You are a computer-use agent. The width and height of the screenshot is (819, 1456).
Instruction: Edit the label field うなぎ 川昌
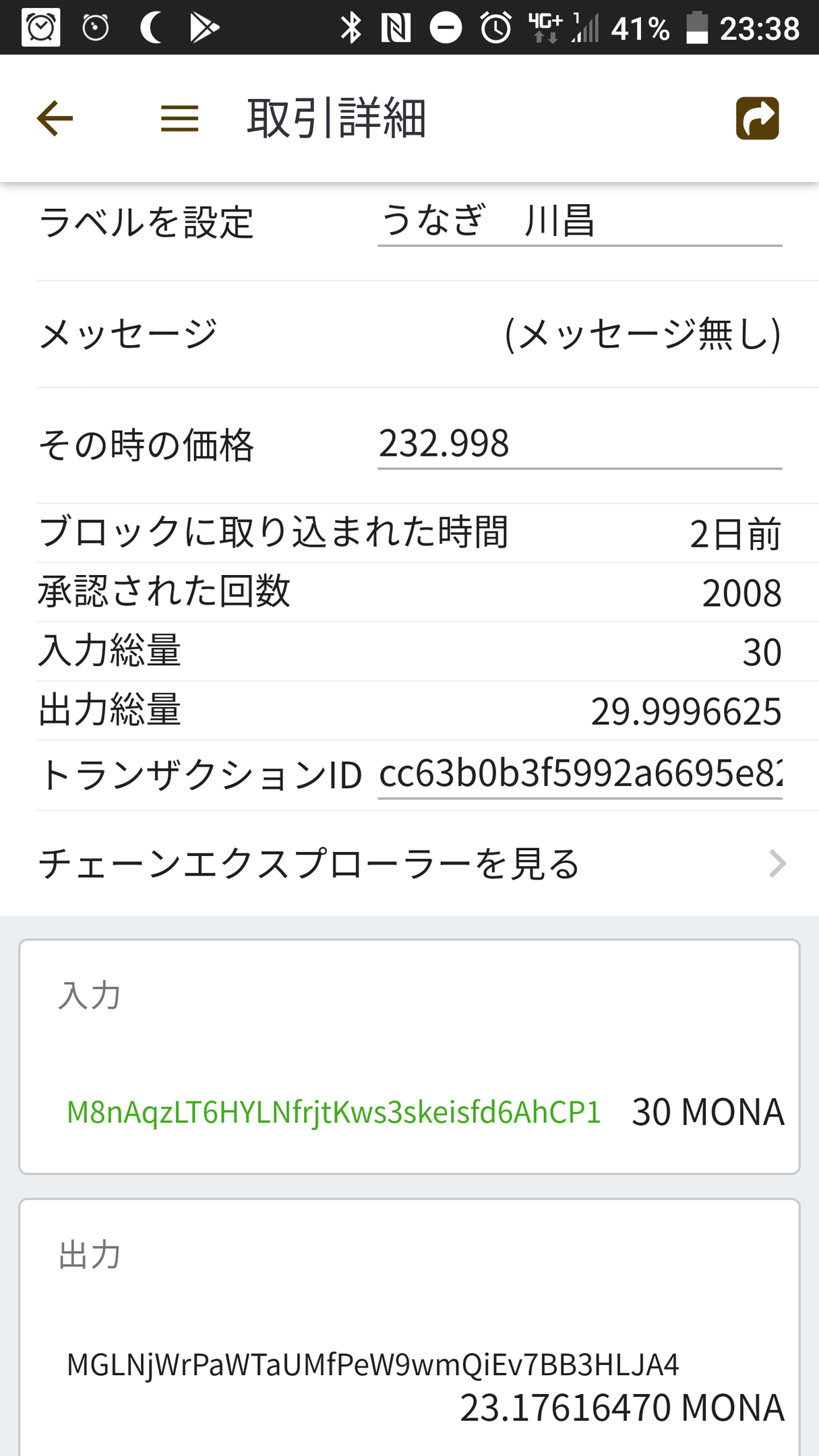[579, 221]
